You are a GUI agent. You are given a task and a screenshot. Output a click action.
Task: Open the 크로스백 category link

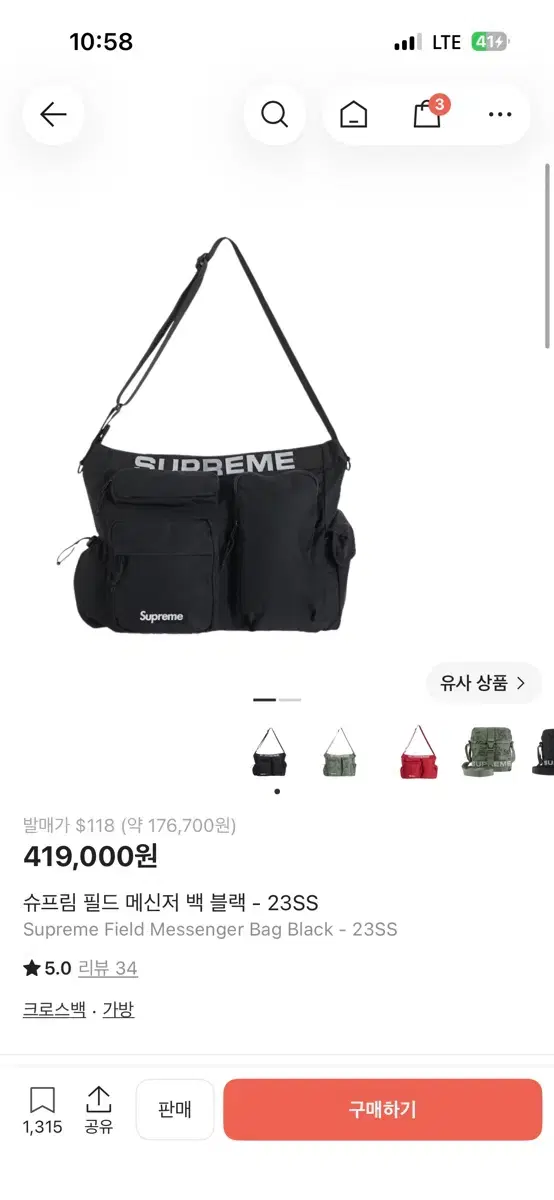point(54,1010)
